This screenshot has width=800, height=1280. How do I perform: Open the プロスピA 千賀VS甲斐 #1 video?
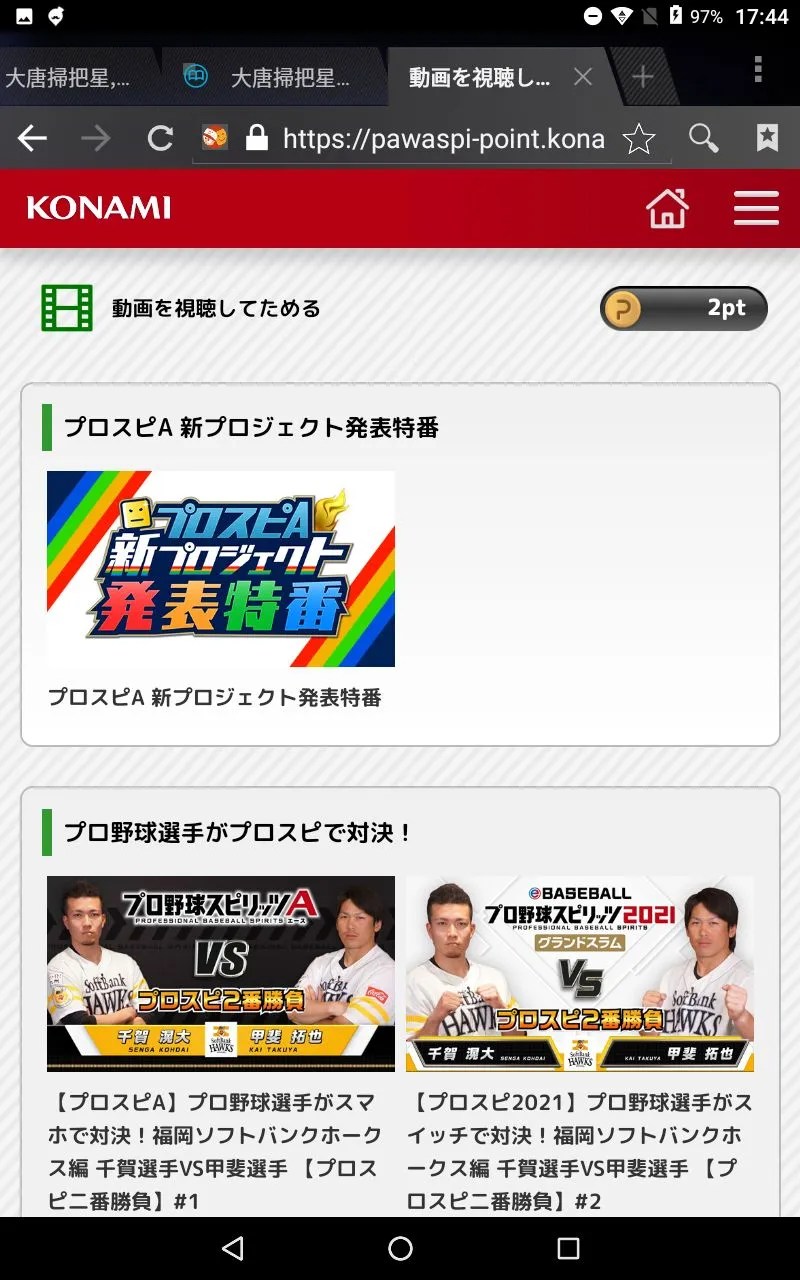coord(221,973)
